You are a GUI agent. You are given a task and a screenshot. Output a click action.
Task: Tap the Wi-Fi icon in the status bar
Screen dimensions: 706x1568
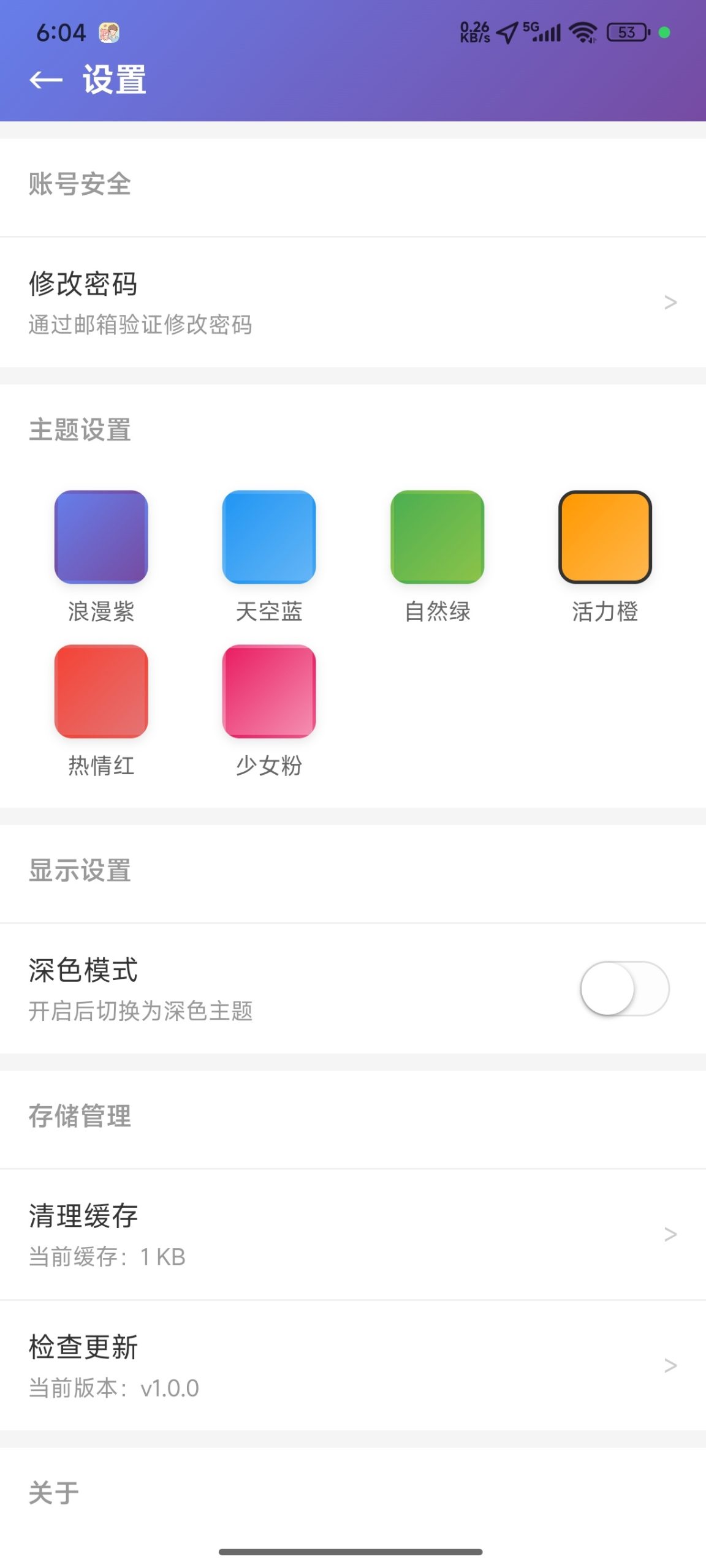pyautogui.click(x=582, y=34)
